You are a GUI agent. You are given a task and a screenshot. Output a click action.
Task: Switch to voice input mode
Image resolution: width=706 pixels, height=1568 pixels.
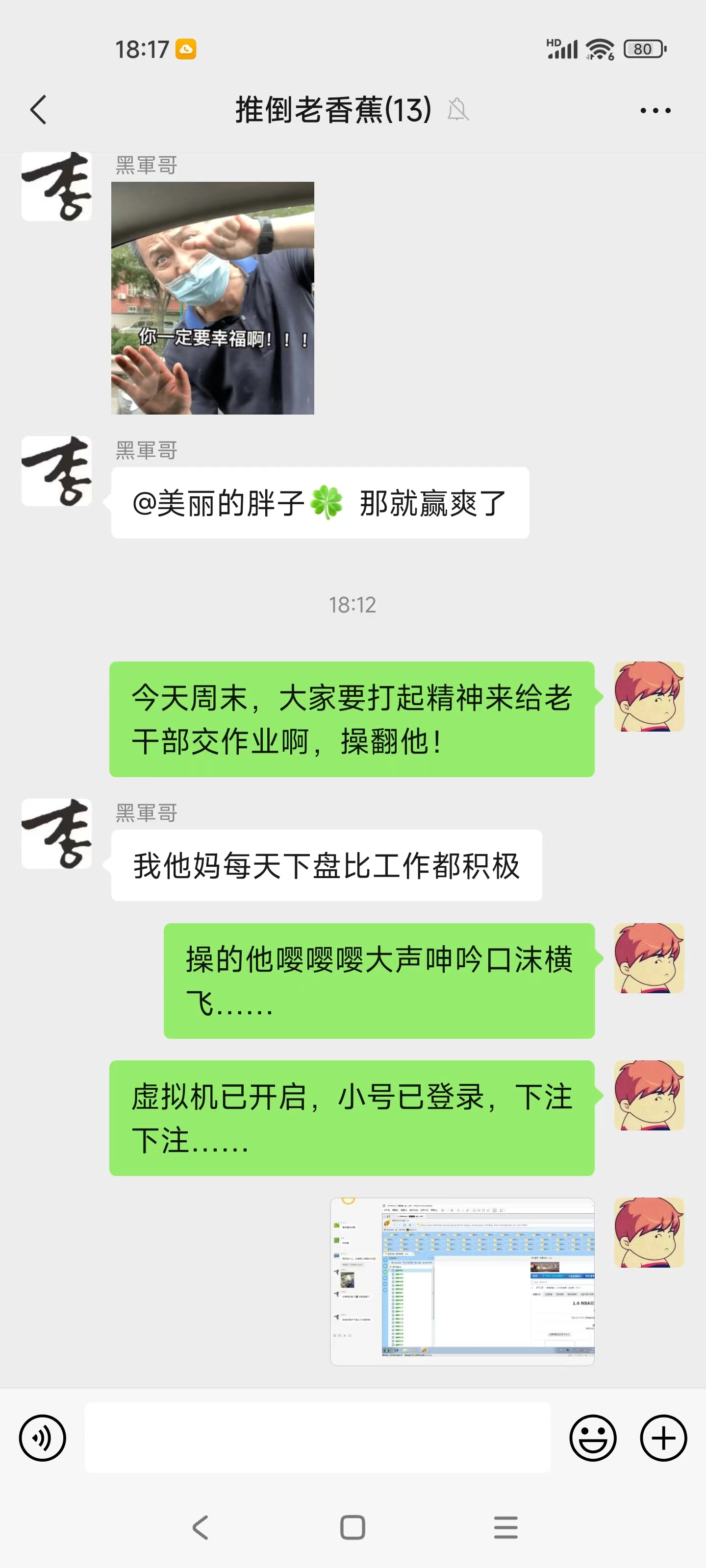click(41, 1437)
